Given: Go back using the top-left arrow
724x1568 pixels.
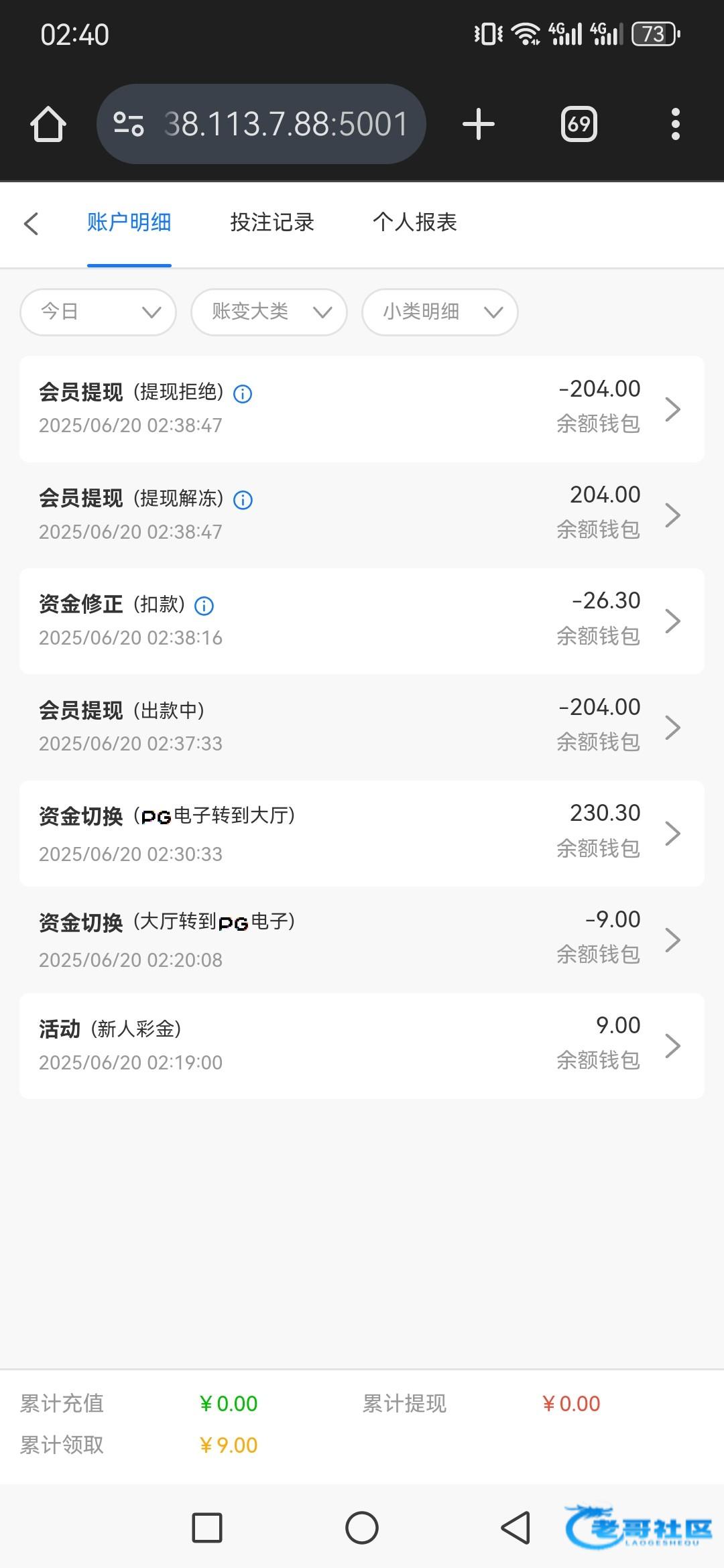Looking at the screenshot, I should point(31,223).
